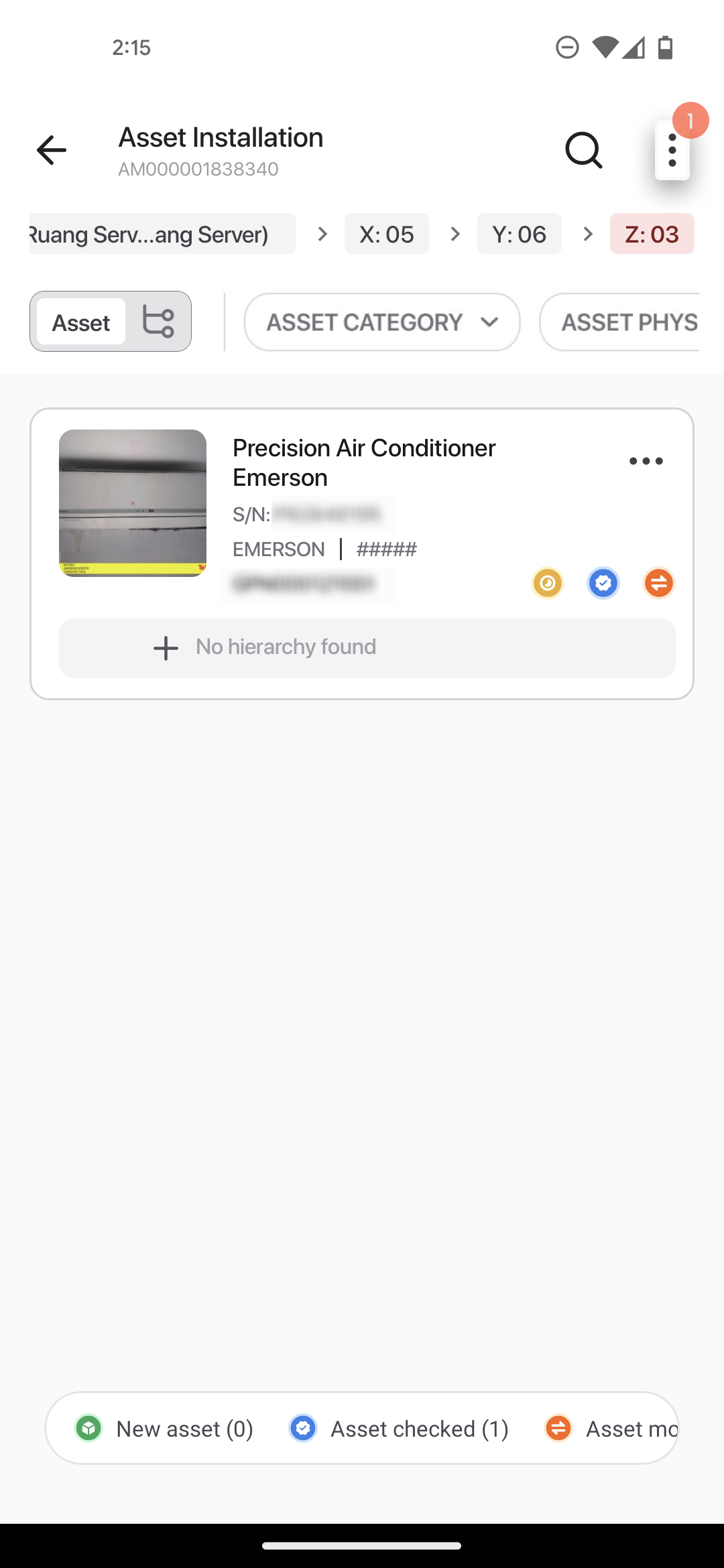Open the overflow menu with badge

[672, 150]
